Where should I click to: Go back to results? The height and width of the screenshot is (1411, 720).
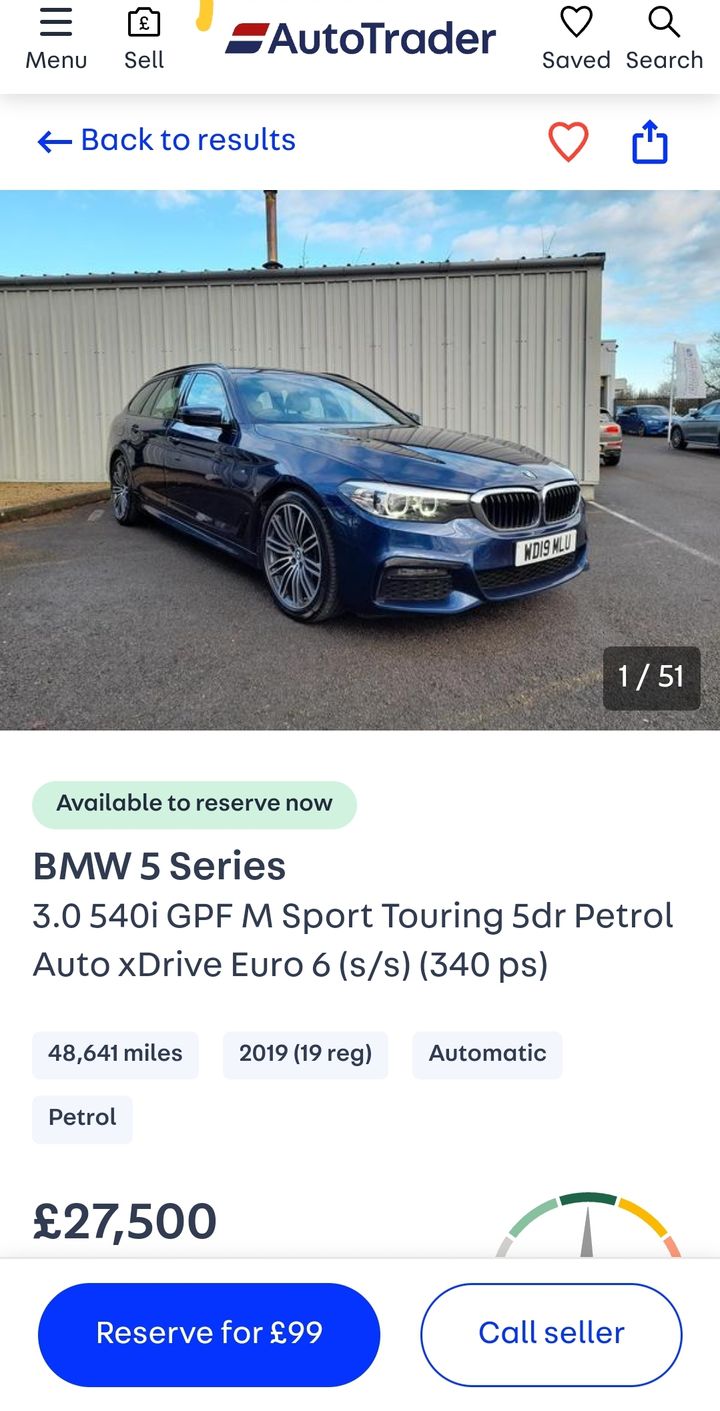pyautogui.click(x=167, y=140)
